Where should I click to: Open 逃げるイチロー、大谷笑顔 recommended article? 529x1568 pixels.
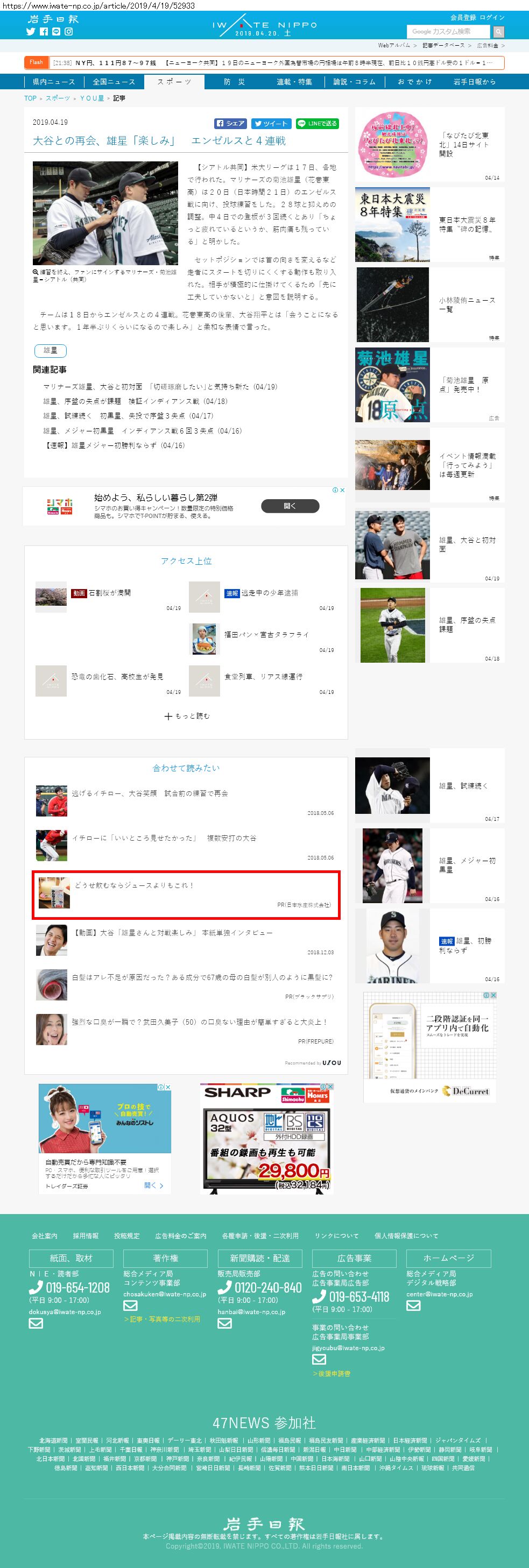tap(150, 793)
